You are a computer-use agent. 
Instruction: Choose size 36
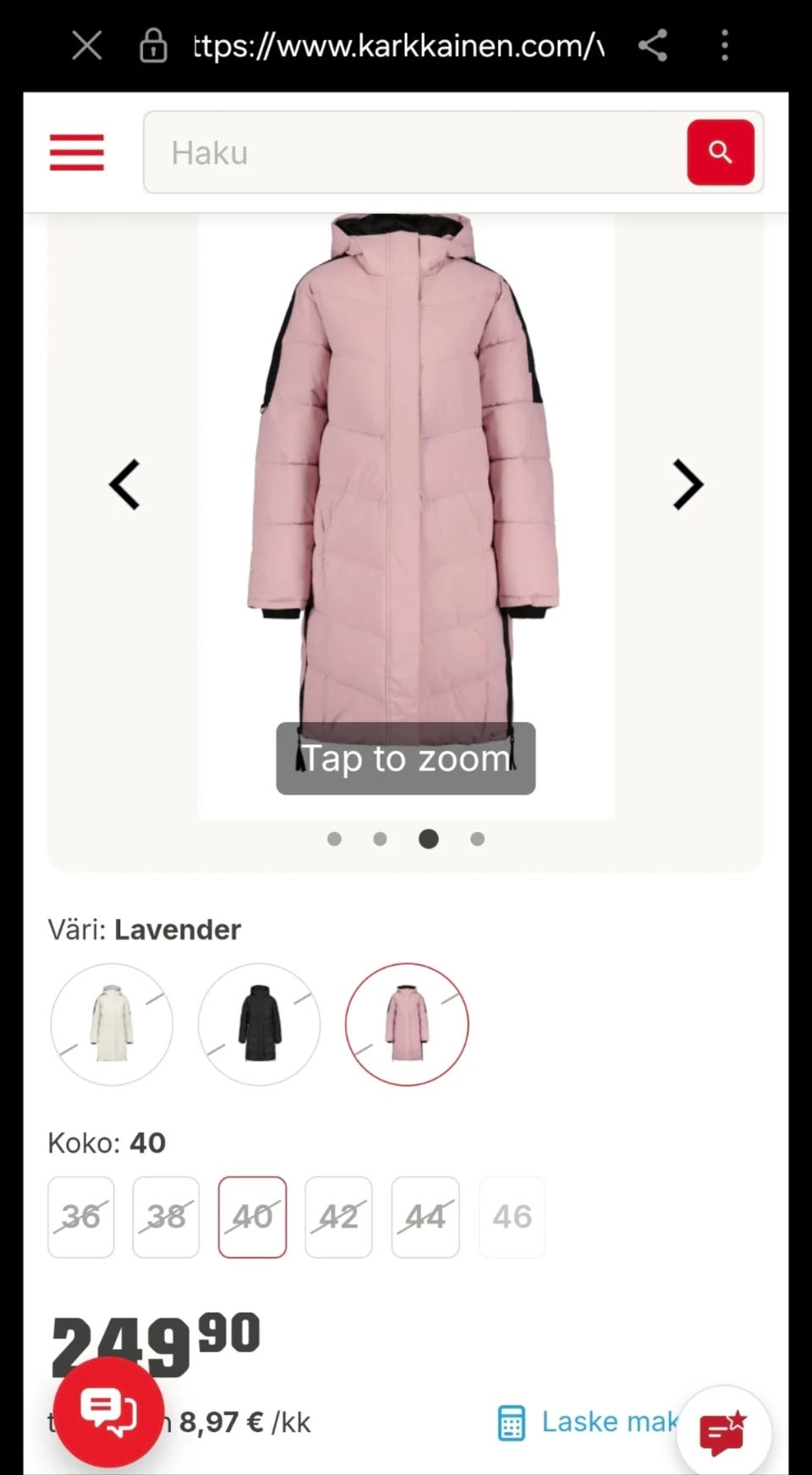pos(81,1217)
